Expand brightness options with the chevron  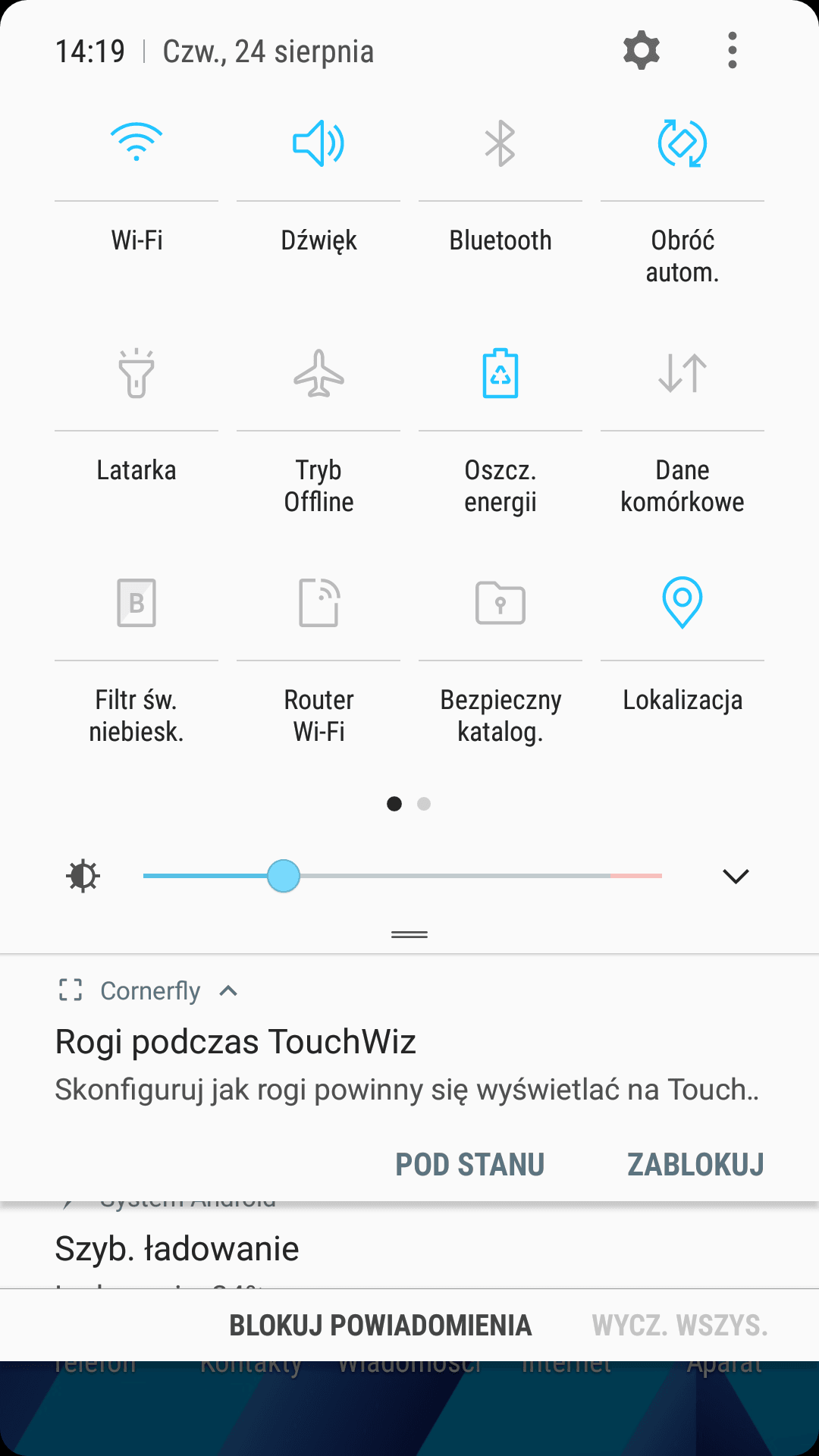point(736,877)
